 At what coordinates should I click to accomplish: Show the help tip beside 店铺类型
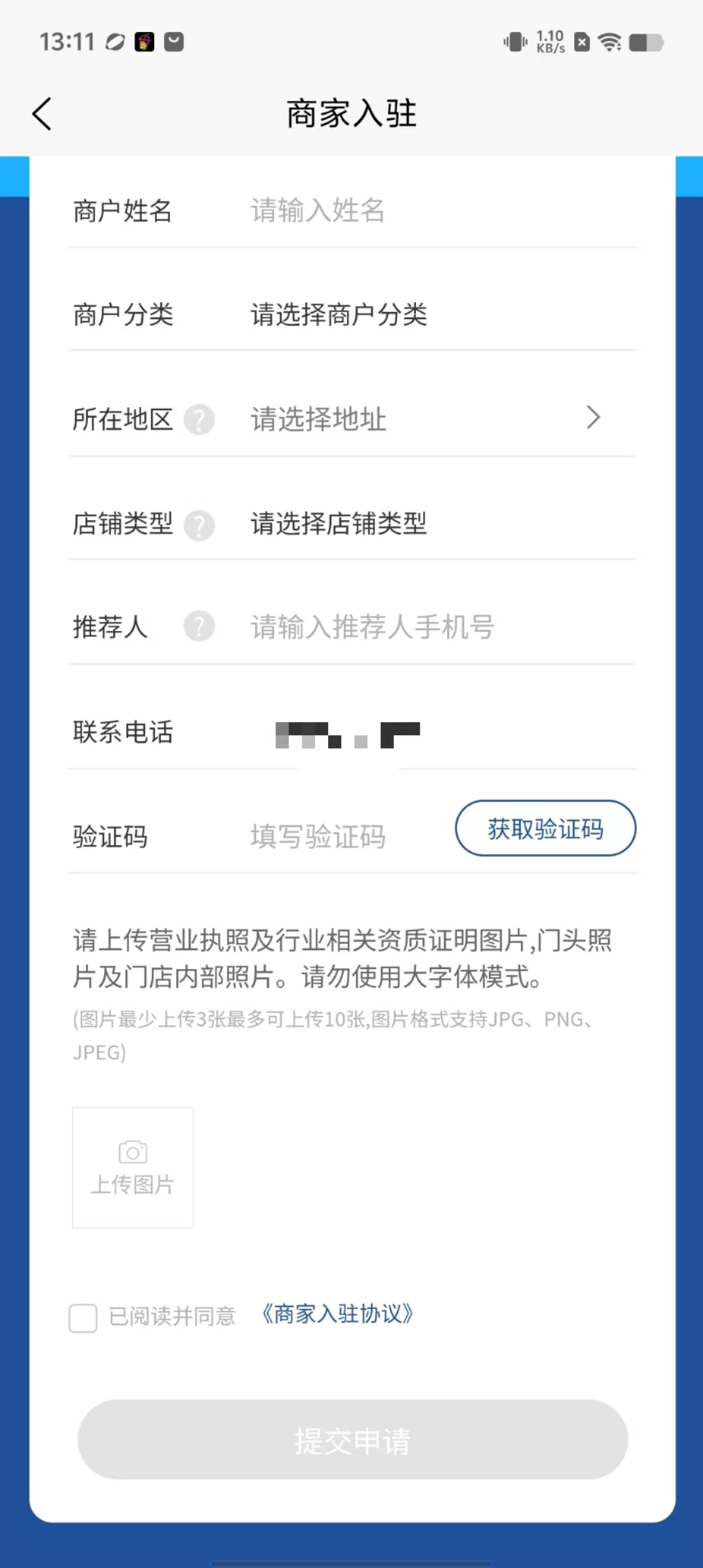click(x=199, y=525)
